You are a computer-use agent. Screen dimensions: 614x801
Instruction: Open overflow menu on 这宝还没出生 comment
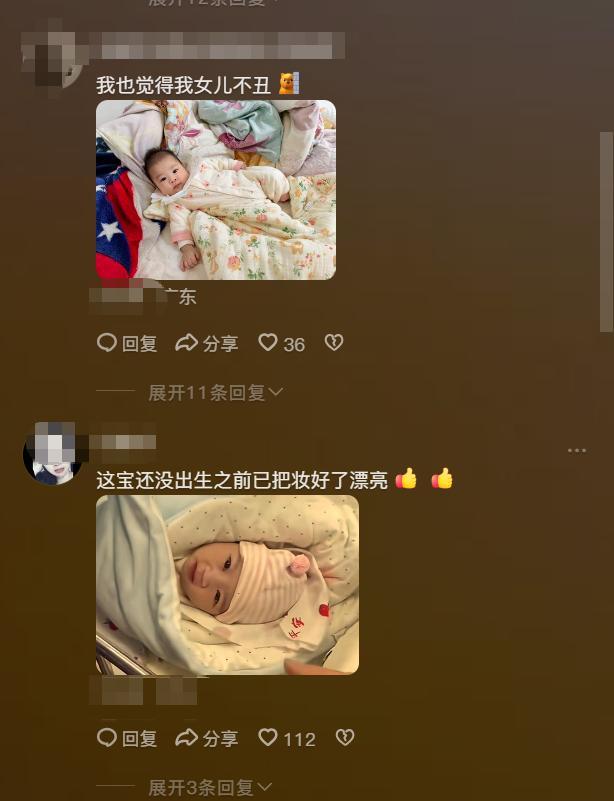(x=577, y=451)
